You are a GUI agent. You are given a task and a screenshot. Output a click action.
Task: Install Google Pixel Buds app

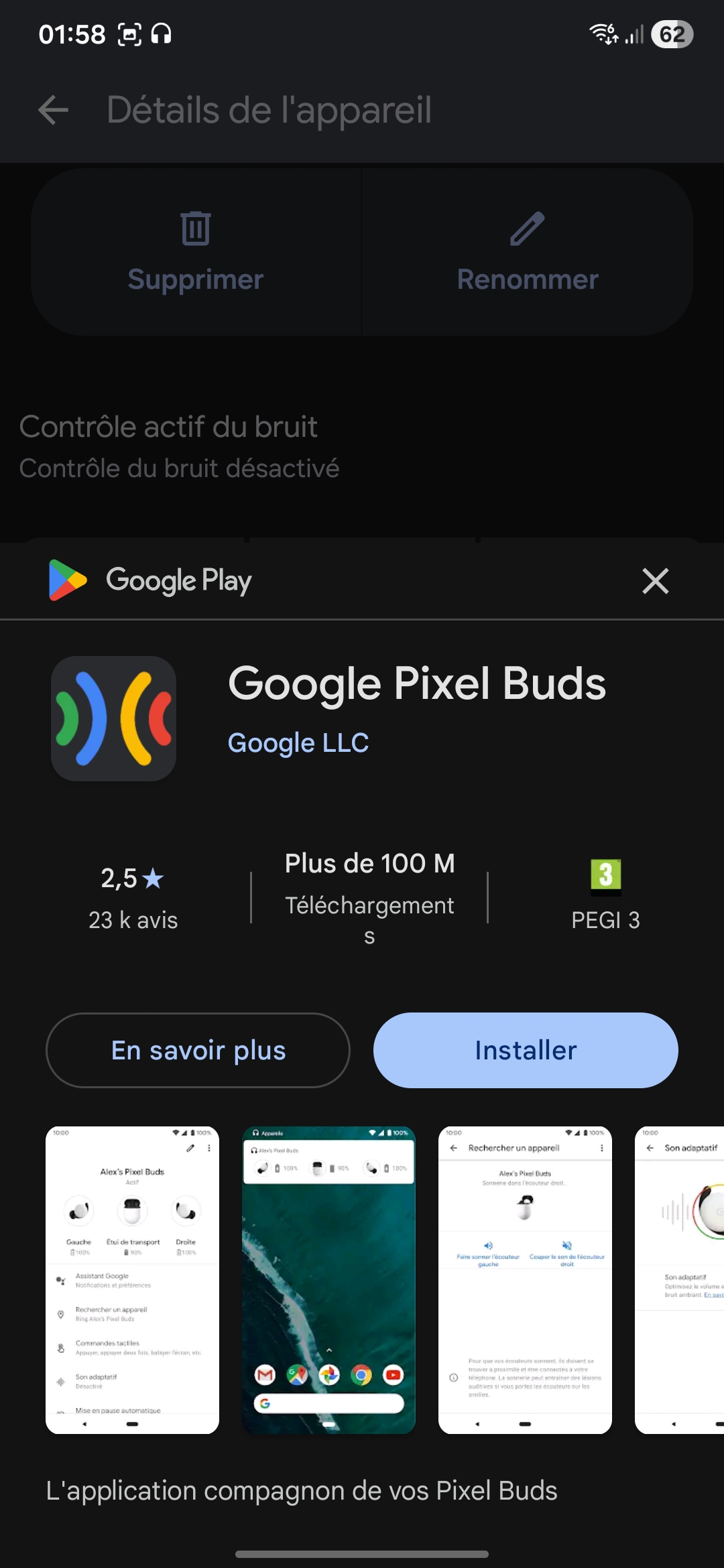[x=526, y=1050]
